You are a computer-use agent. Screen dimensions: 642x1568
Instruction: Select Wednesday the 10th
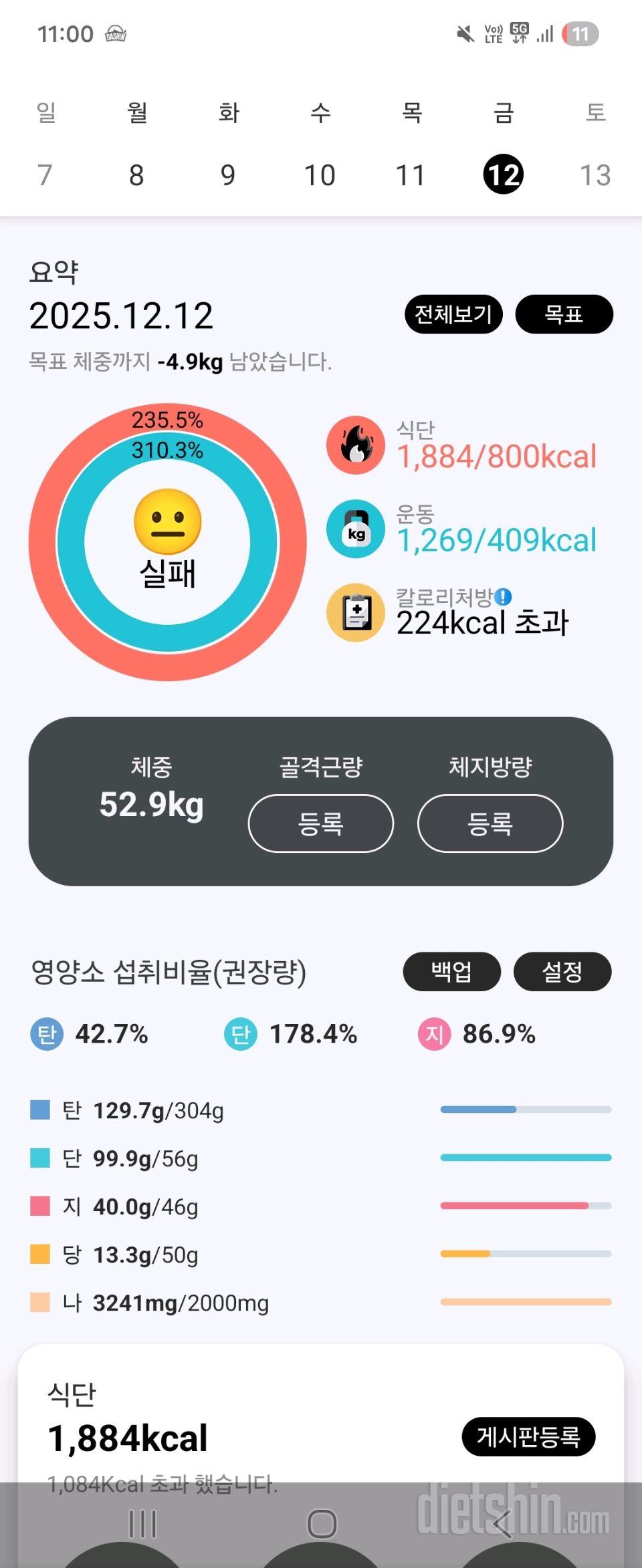click(320, 175)
